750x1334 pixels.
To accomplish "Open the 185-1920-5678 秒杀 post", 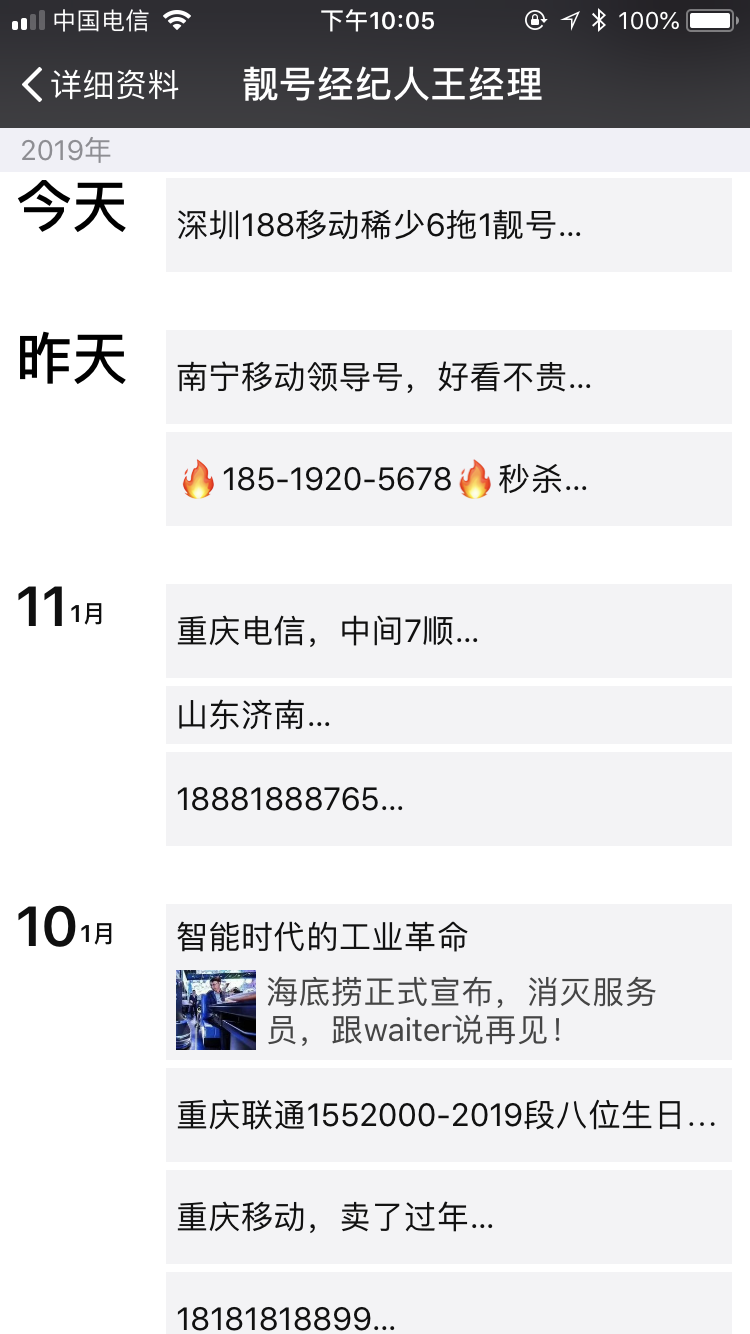I will [x=448, y=480].
